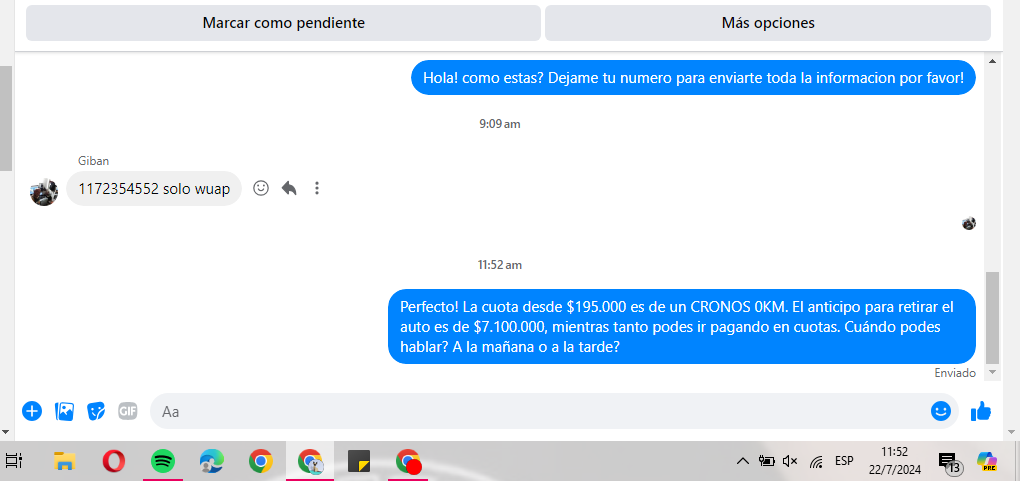Open the plus attachments menu

pyautogui.click(x=32, y=410)
